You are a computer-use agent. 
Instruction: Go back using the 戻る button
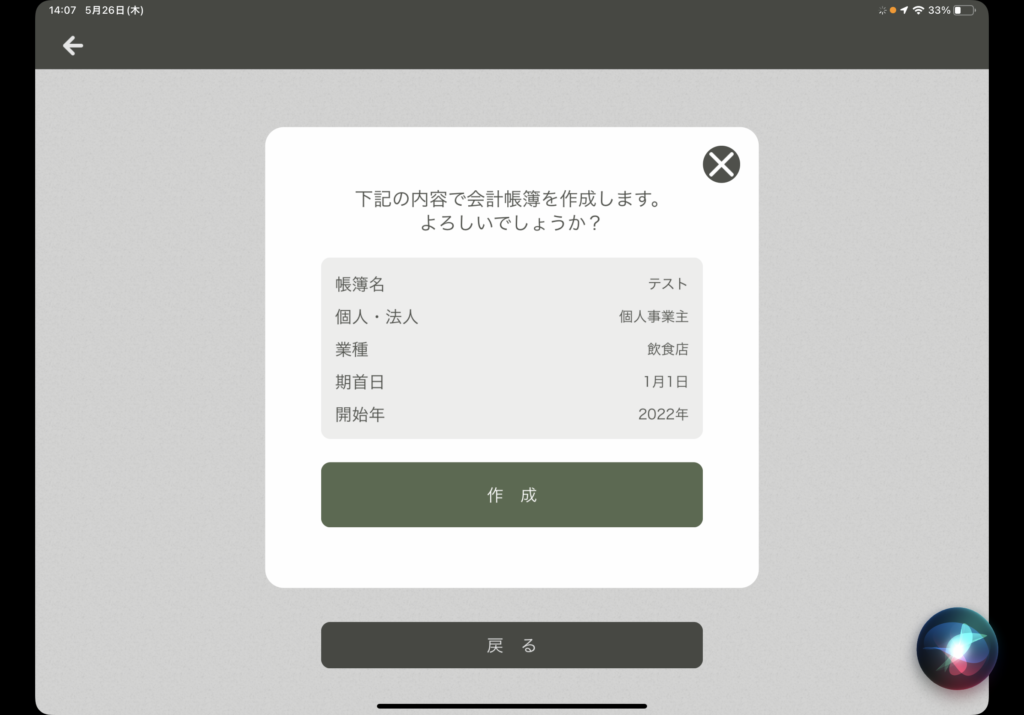click(511, 645)
